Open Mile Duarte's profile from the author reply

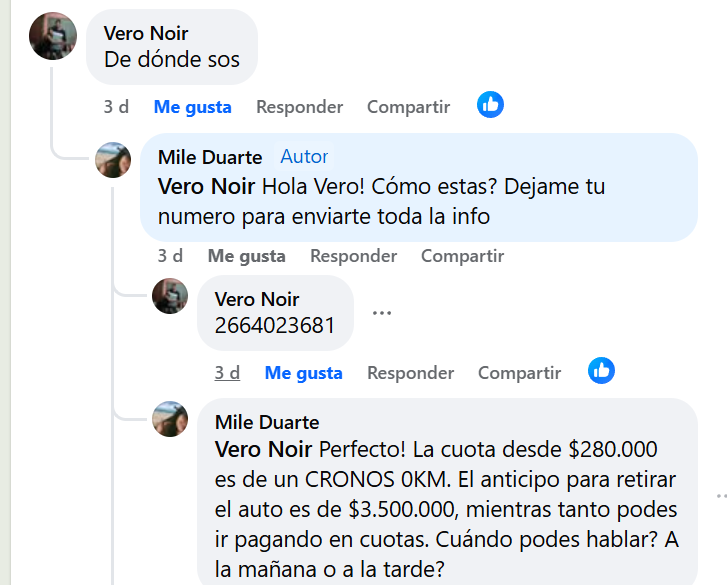210,157
